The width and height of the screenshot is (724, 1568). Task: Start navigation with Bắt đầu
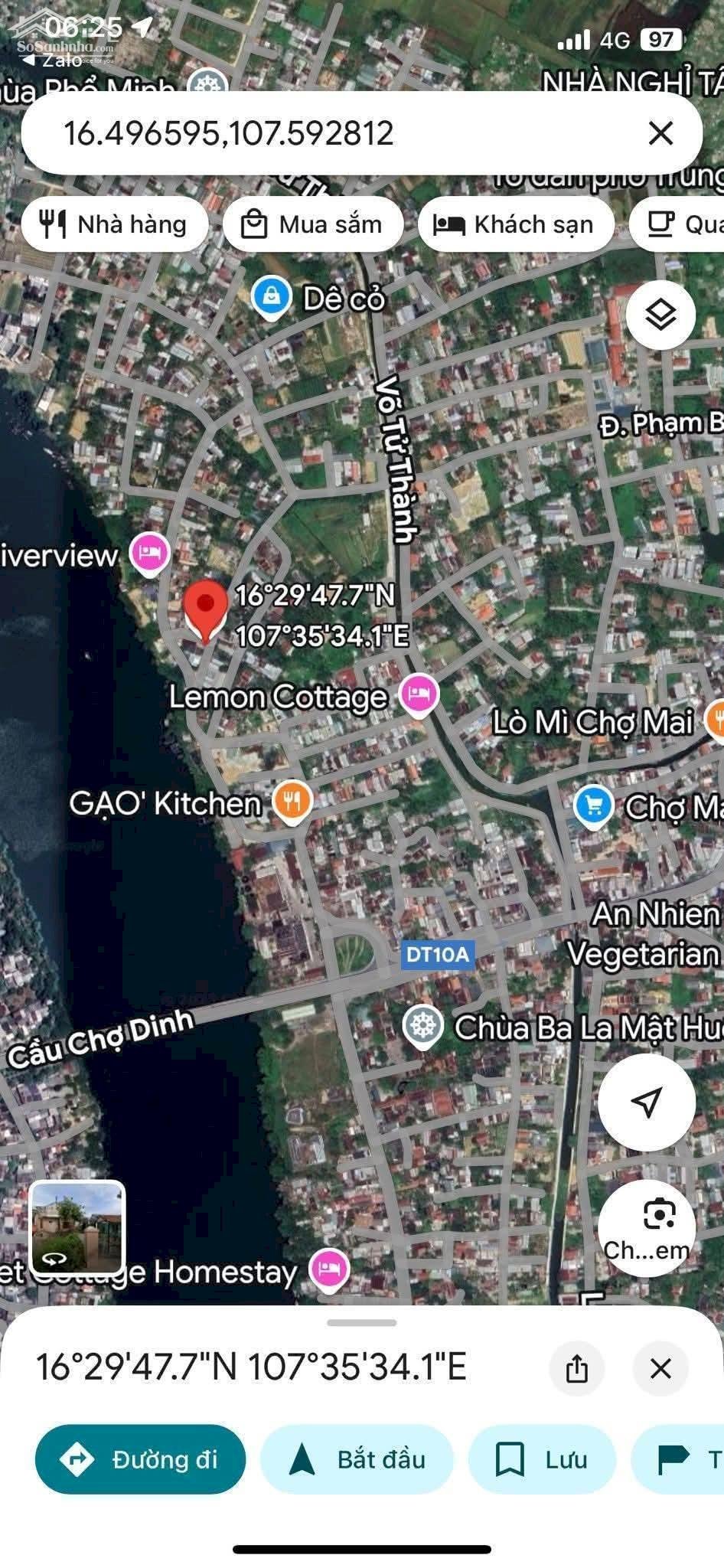coord(357,1459)
